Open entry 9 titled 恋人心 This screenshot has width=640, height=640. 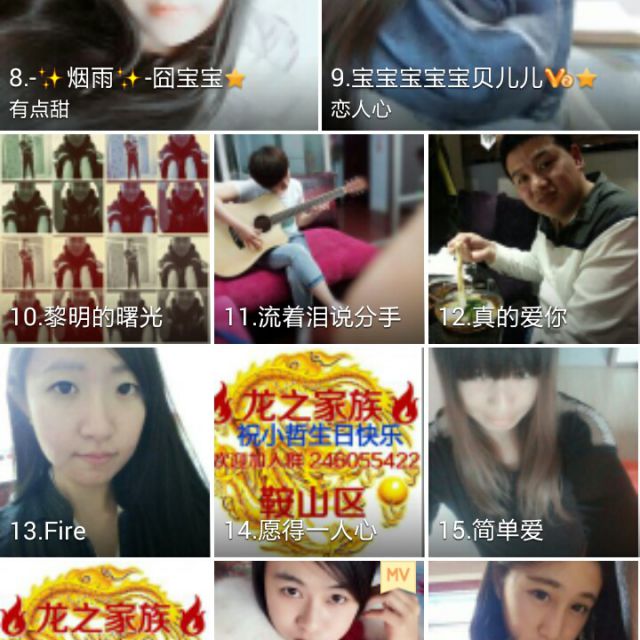480,64
